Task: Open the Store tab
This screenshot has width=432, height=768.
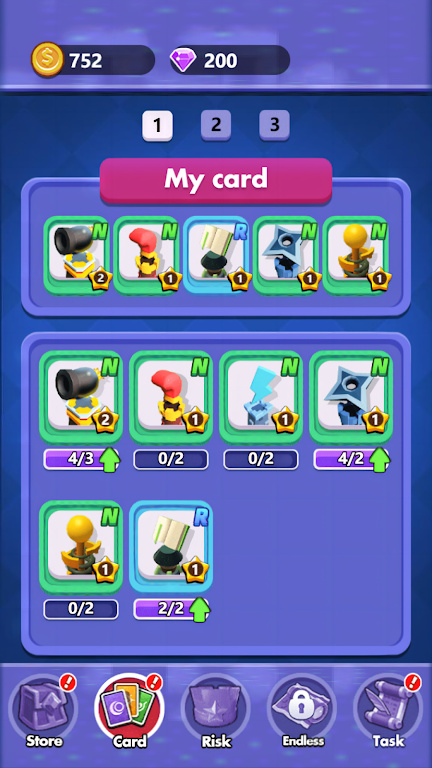Action: [x=44, y=711]
